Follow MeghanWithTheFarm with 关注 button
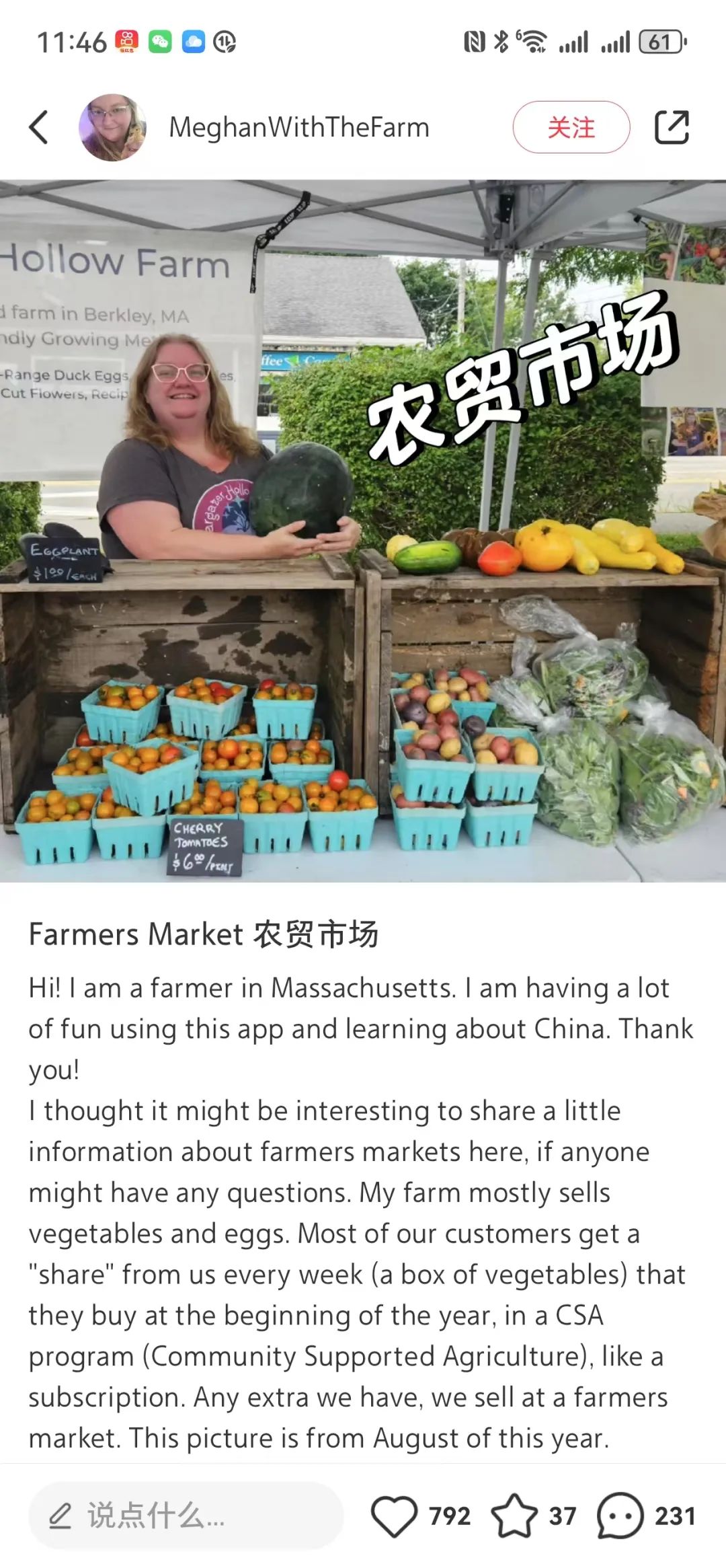The width and height of the screenshot is (726, 1568). pyautogui.click(x=571, y=127)
